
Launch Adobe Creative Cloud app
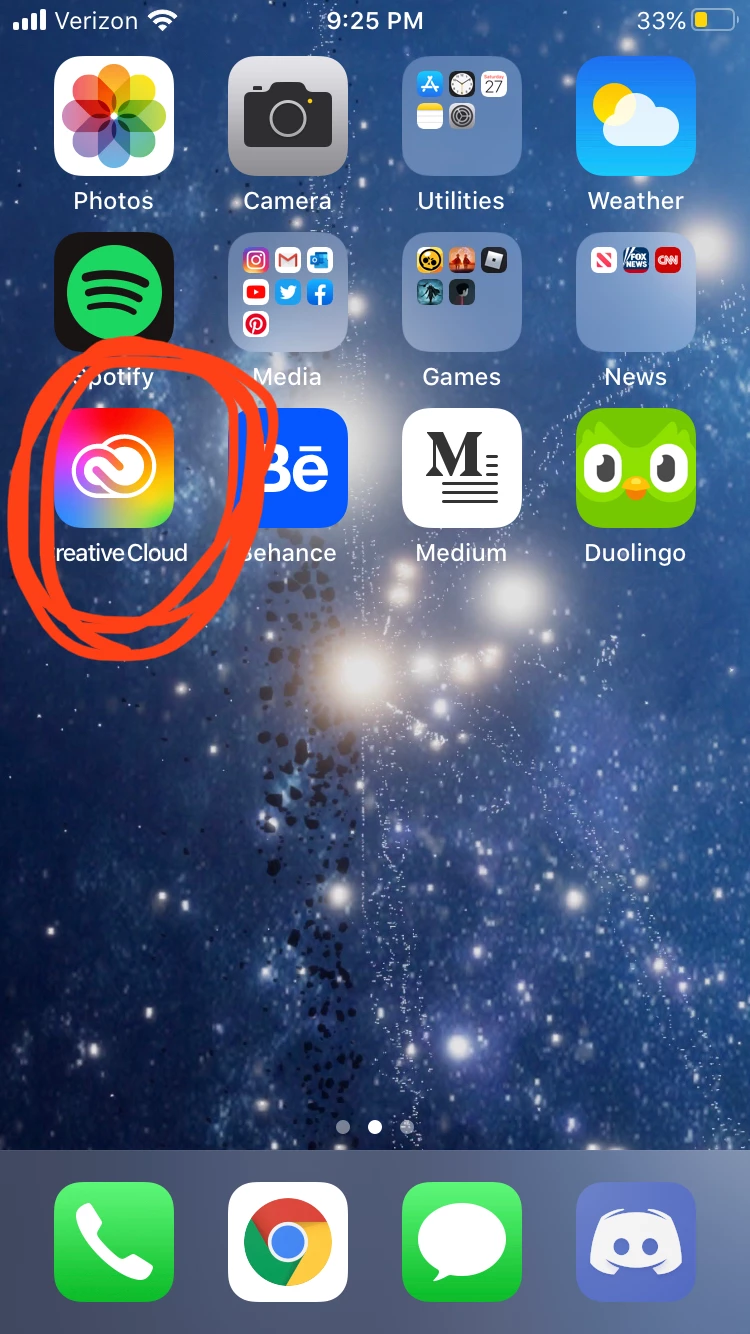(x=114, y=467)
